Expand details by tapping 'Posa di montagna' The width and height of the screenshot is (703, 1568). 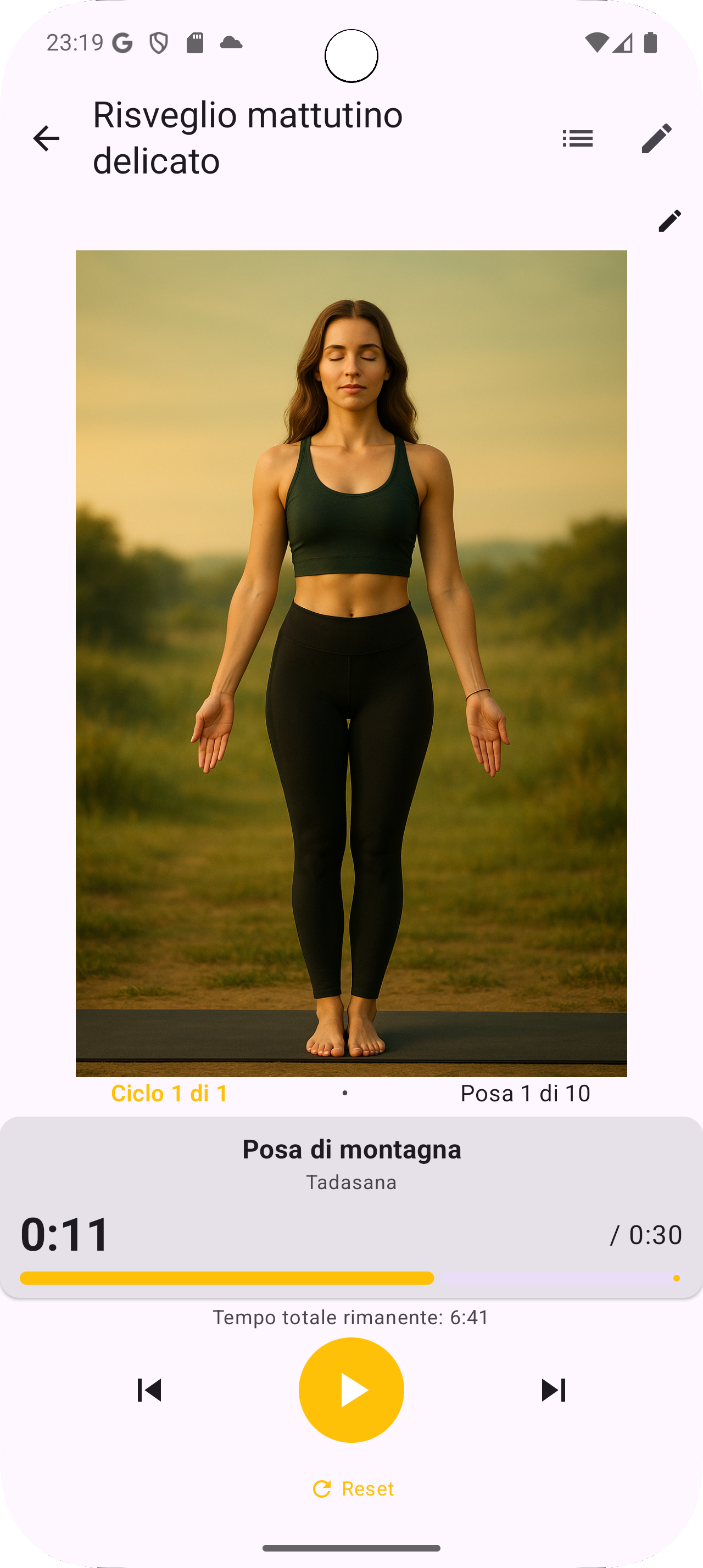(x=352, y=1150)
